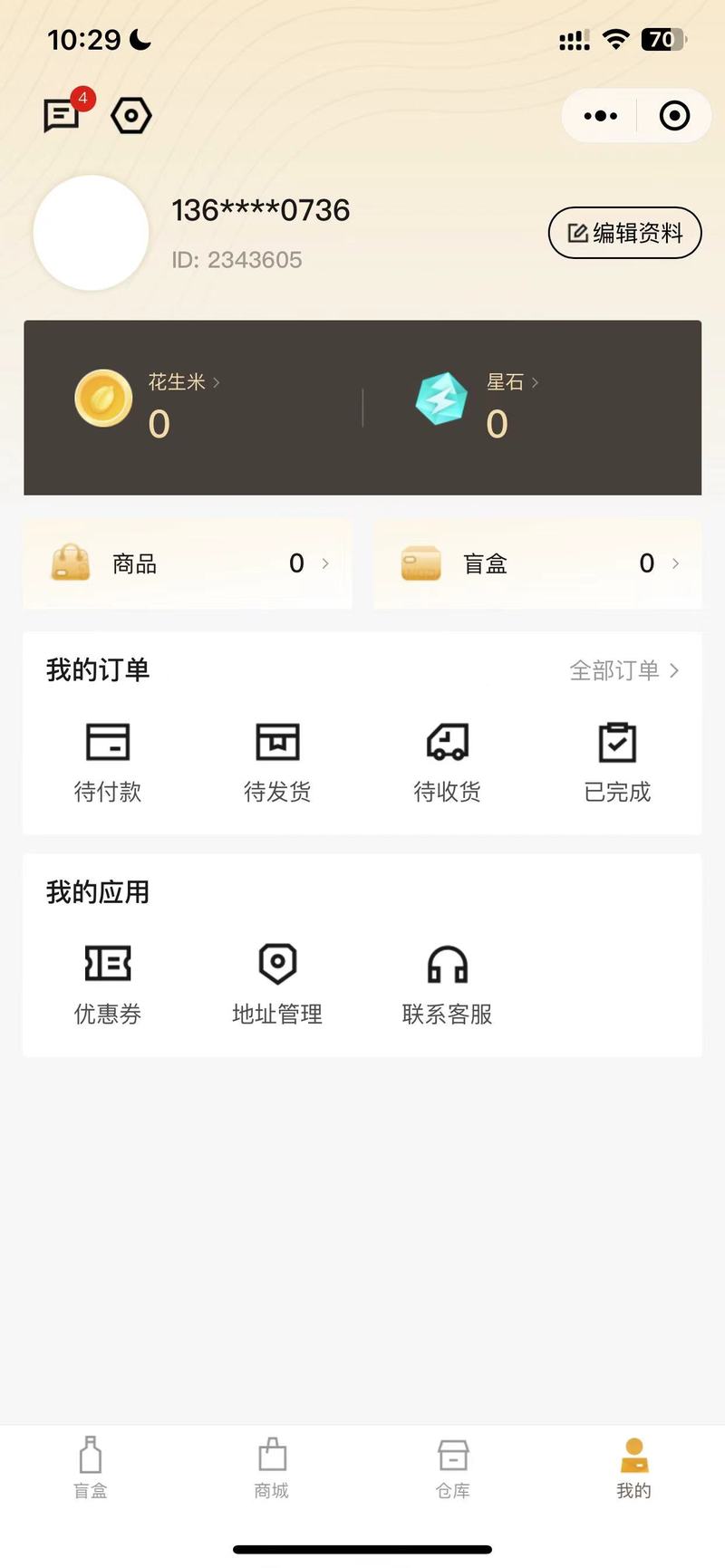Open the mini program three-dot menu

(x=600, y=116)
